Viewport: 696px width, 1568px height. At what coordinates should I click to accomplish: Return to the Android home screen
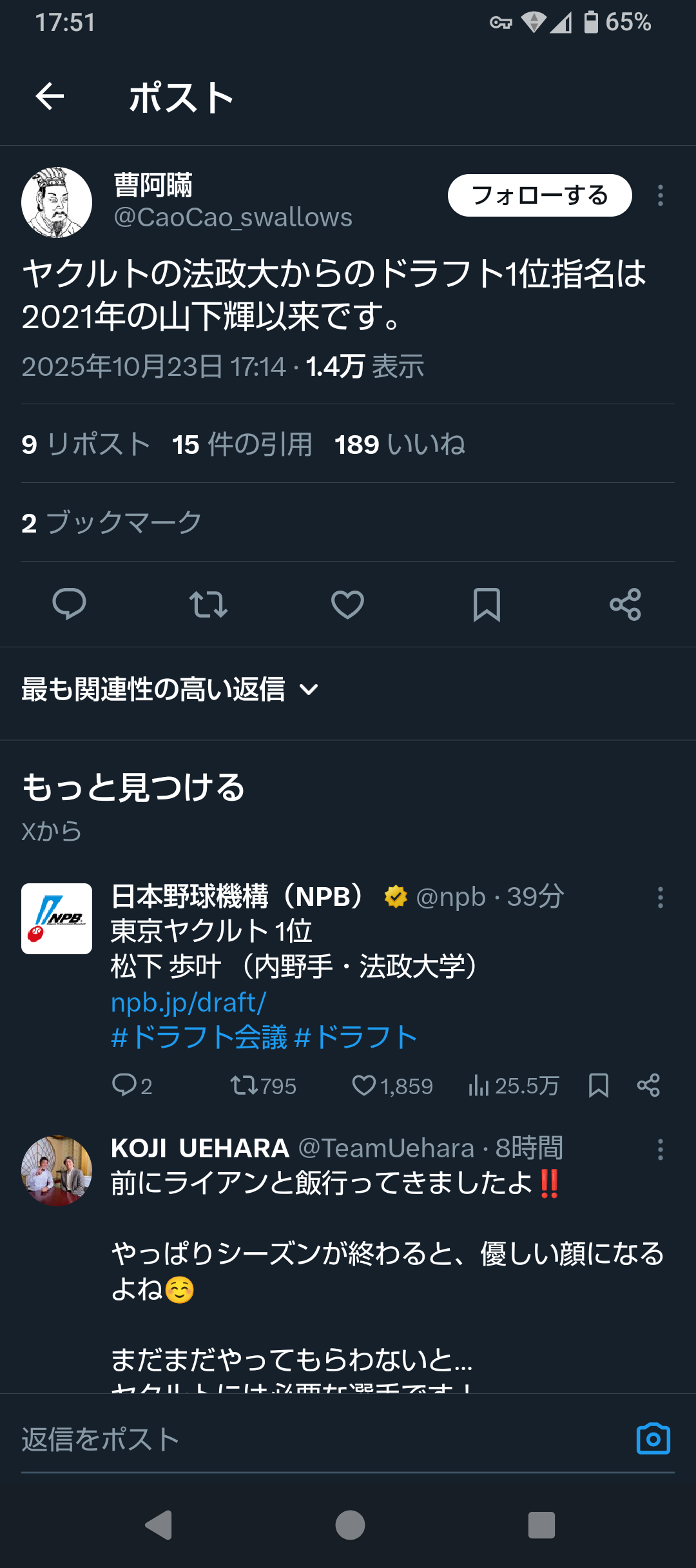[350, 1525]
